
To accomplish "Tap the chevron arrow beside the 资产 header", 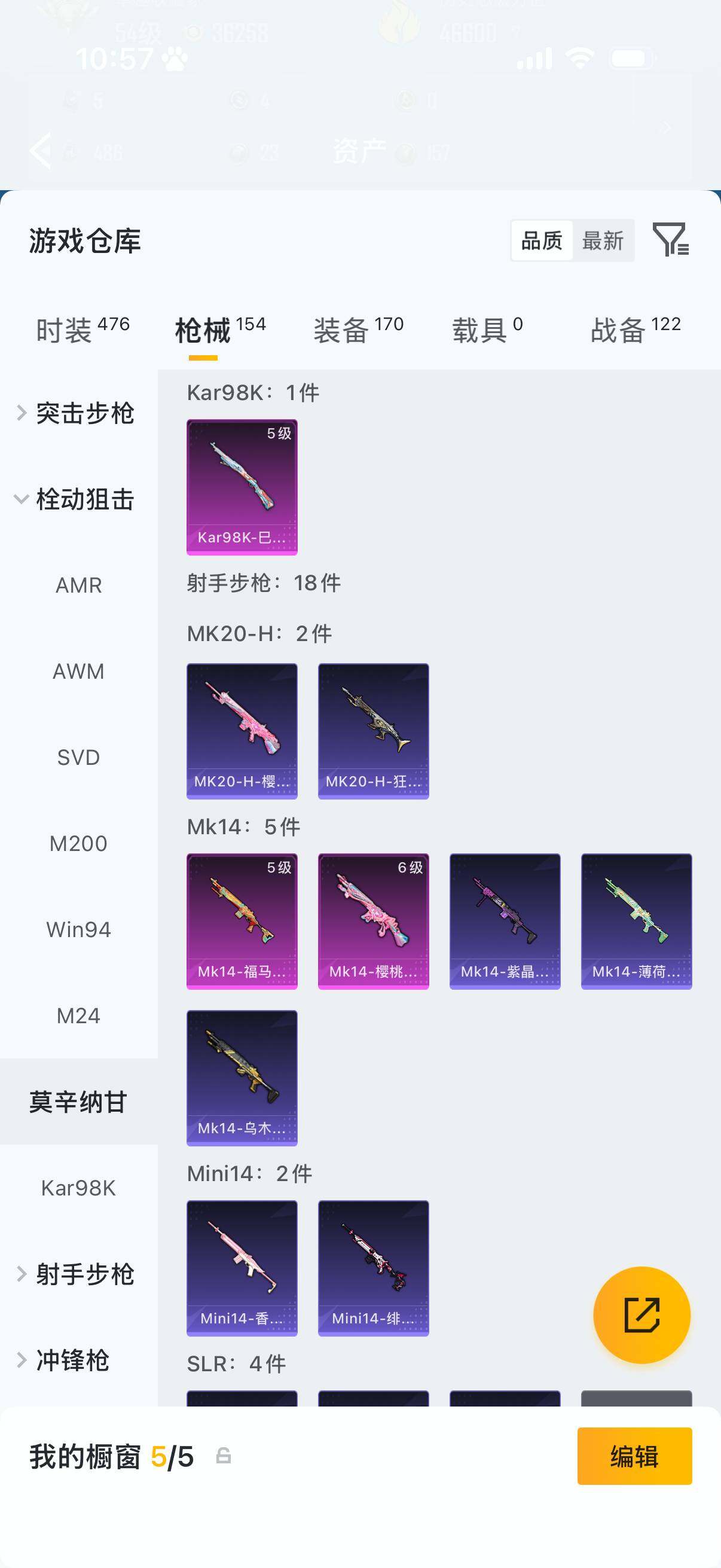I will tap(664, 127).
